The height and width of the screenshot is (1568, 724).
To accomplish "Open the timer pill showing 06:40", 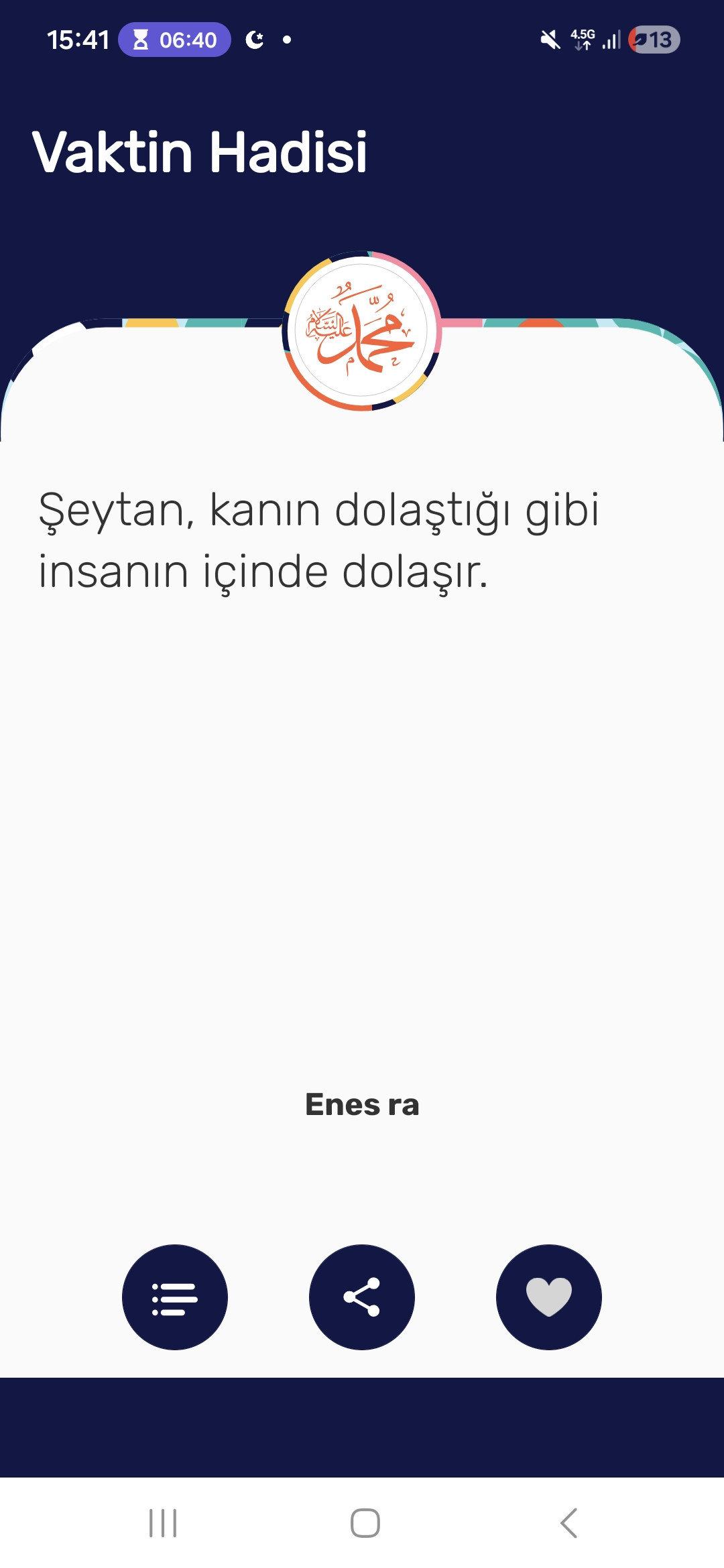I will tap(176, 40).
